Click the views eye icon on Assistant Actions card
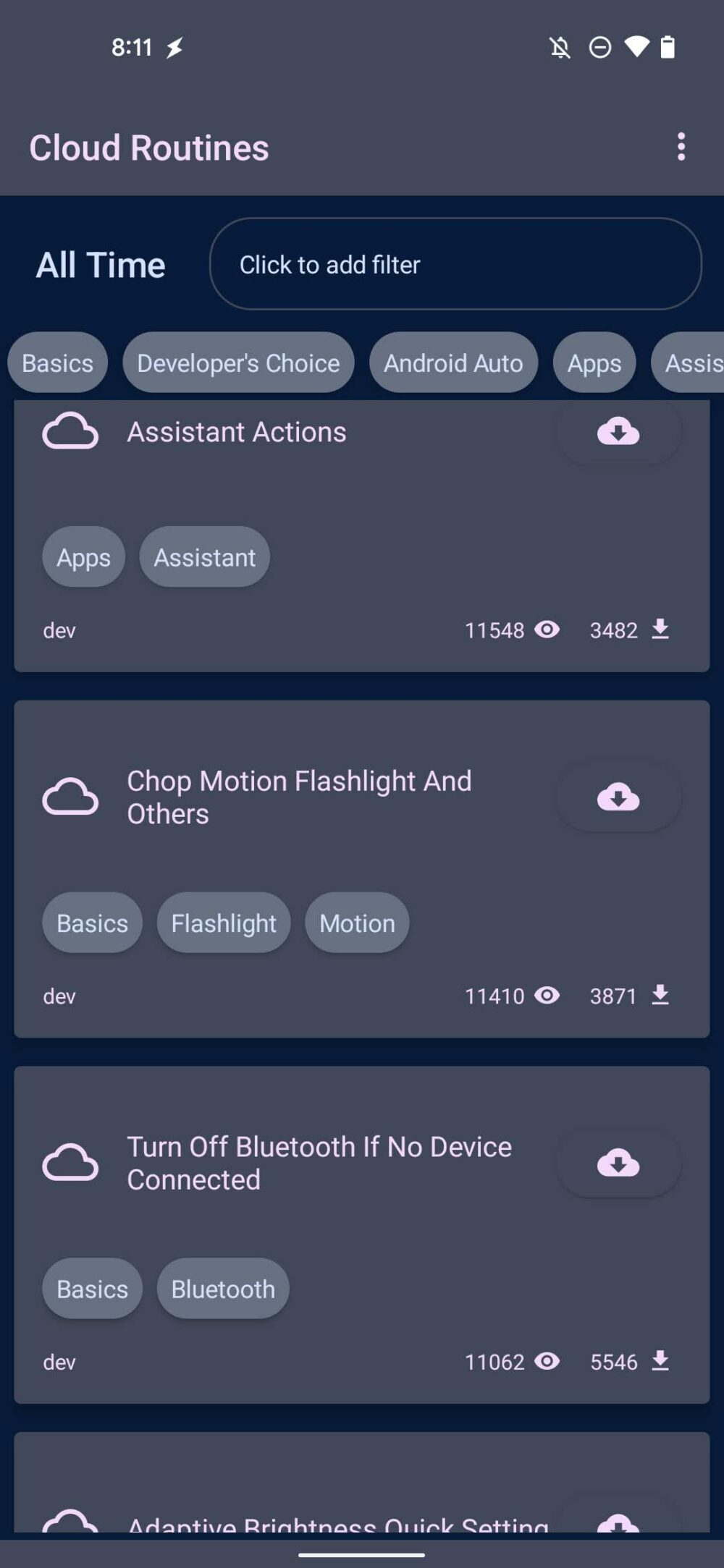This screenshot has width=724, height=1568. (547, 630)
